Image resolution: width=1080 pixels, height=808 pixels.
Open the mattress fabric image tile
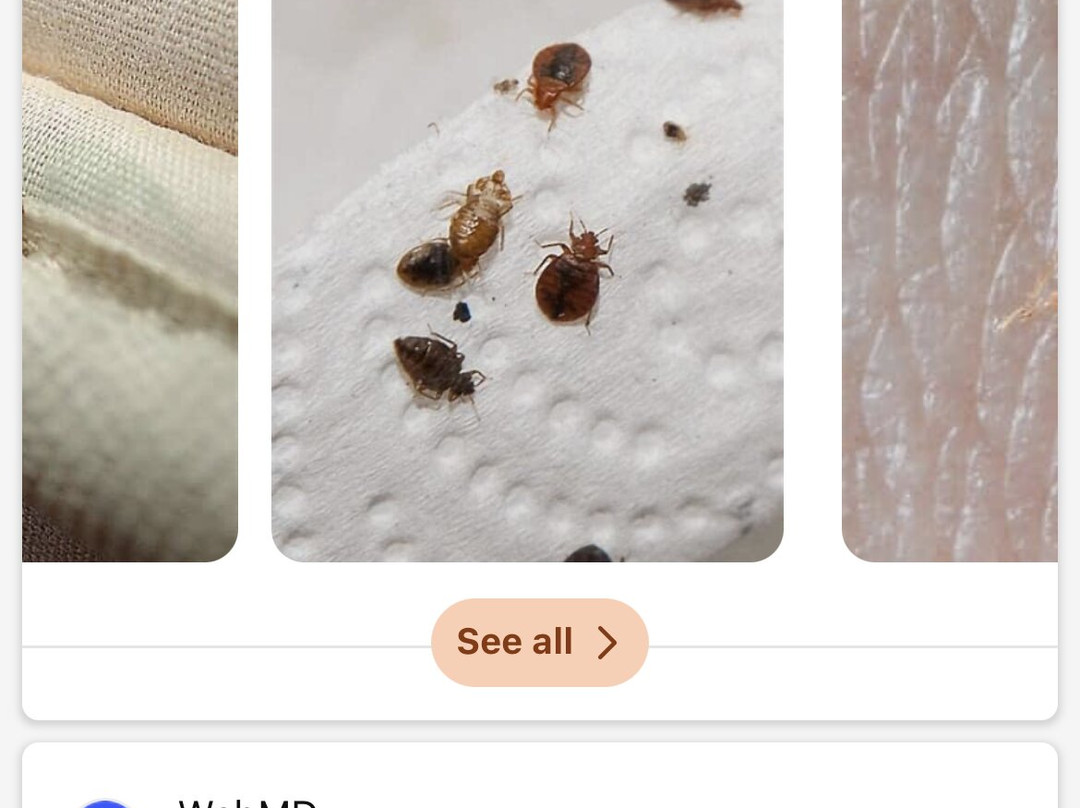130,280
